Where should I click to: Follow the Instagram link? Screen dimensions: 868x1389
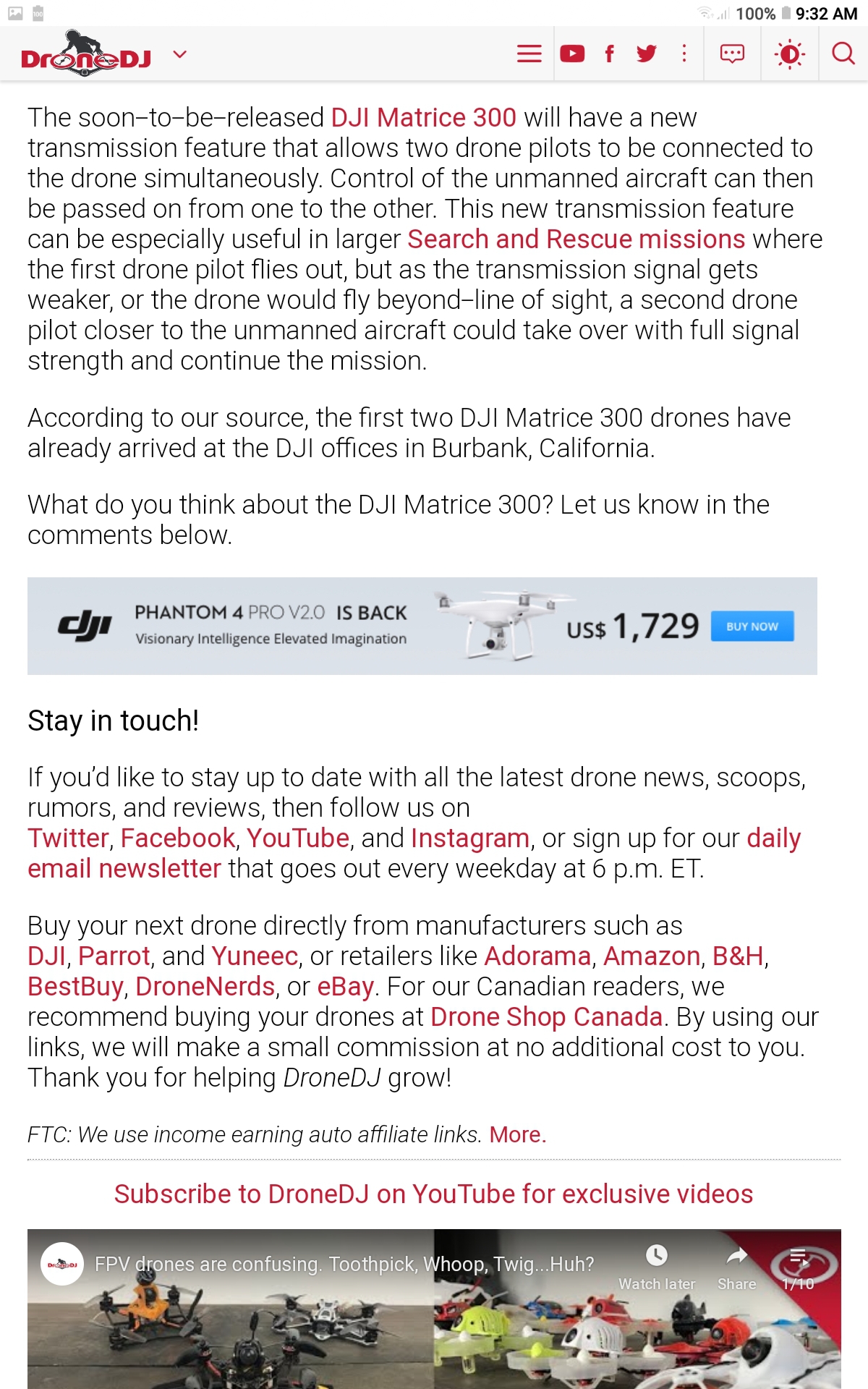pos(470,838)
